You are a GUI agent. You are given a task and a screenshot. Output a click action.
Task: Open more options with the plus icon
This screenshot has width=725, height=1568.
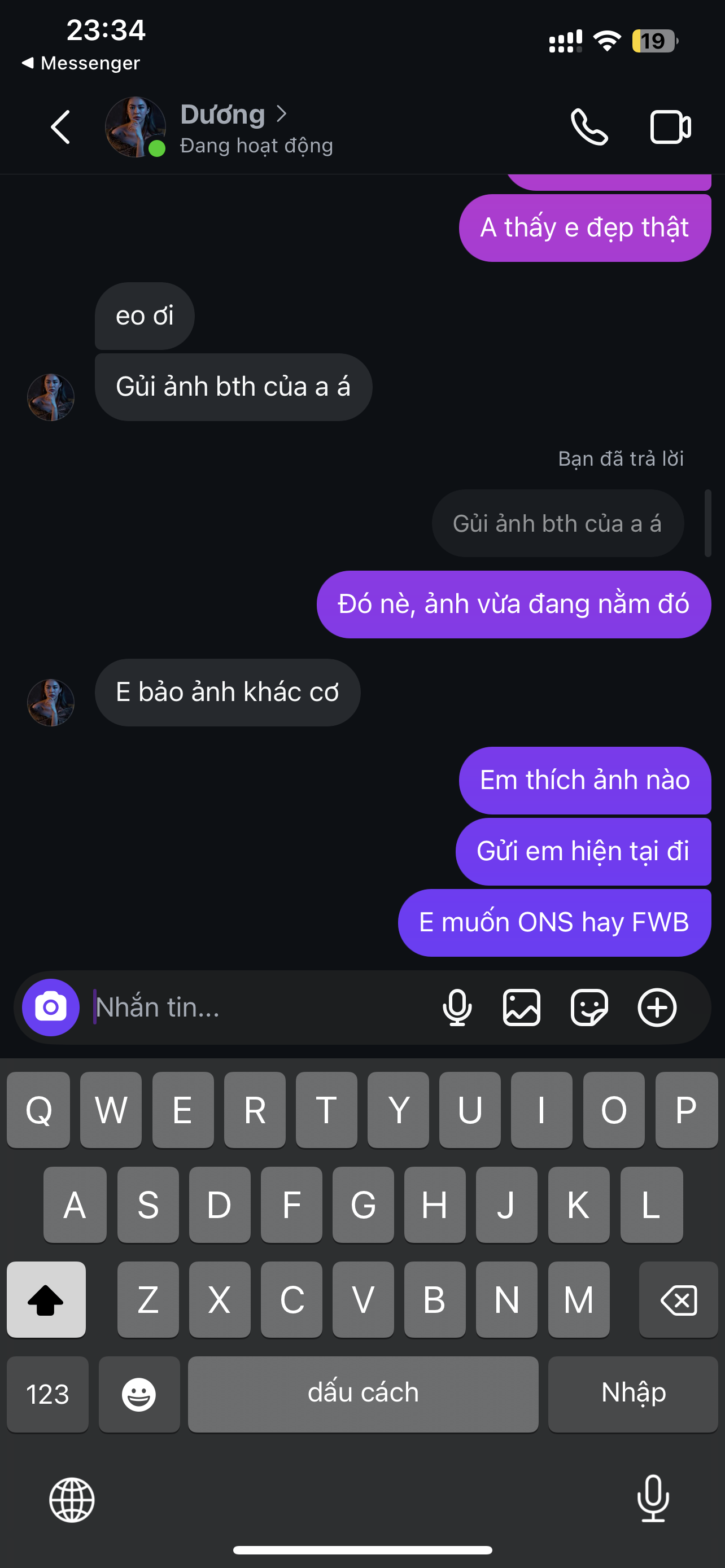(x=657, y=1008)
